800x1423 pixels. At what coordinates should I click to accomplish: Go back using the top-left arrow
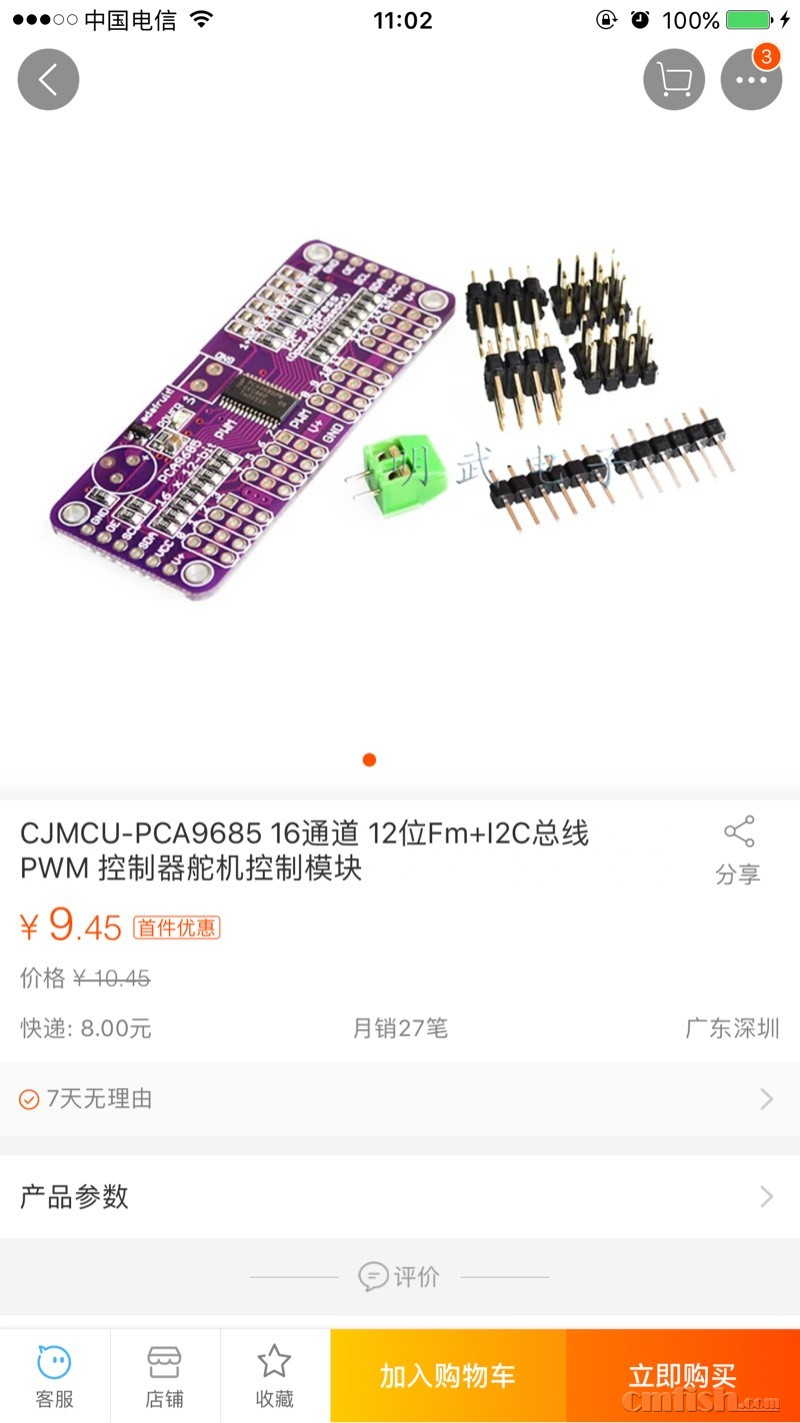coord(48,79)
